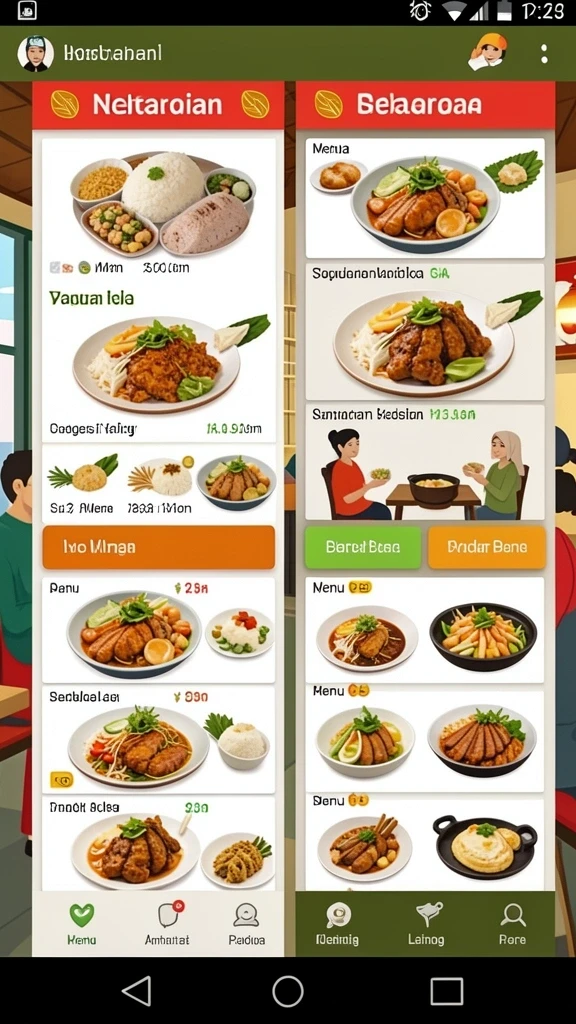This screenshot has width=576, height=1024.
Task: Switch to the Laiing tab
Action: (x=426, y=924)
